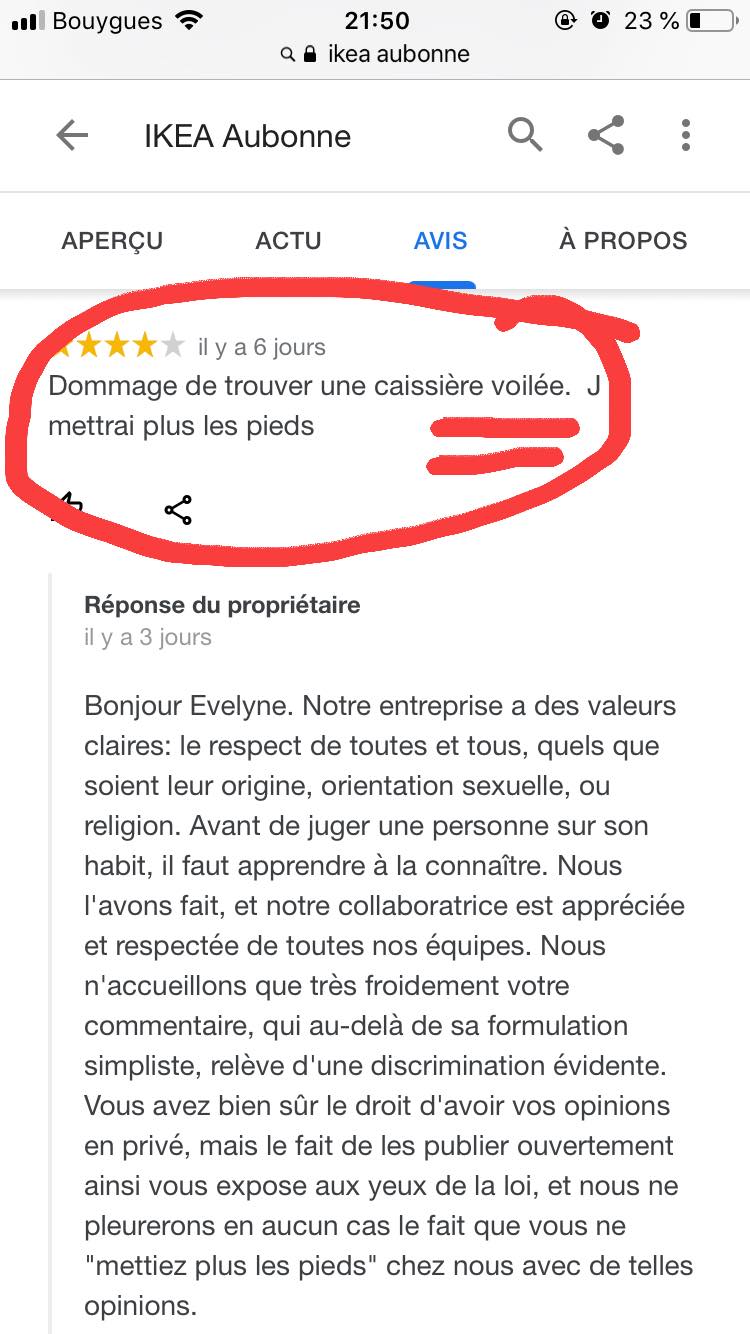Viewport: 750px width, 1334px height.
Task: Share the IKEA Aubonne listing
Action: pyautogui.click(x=606, y=135)
